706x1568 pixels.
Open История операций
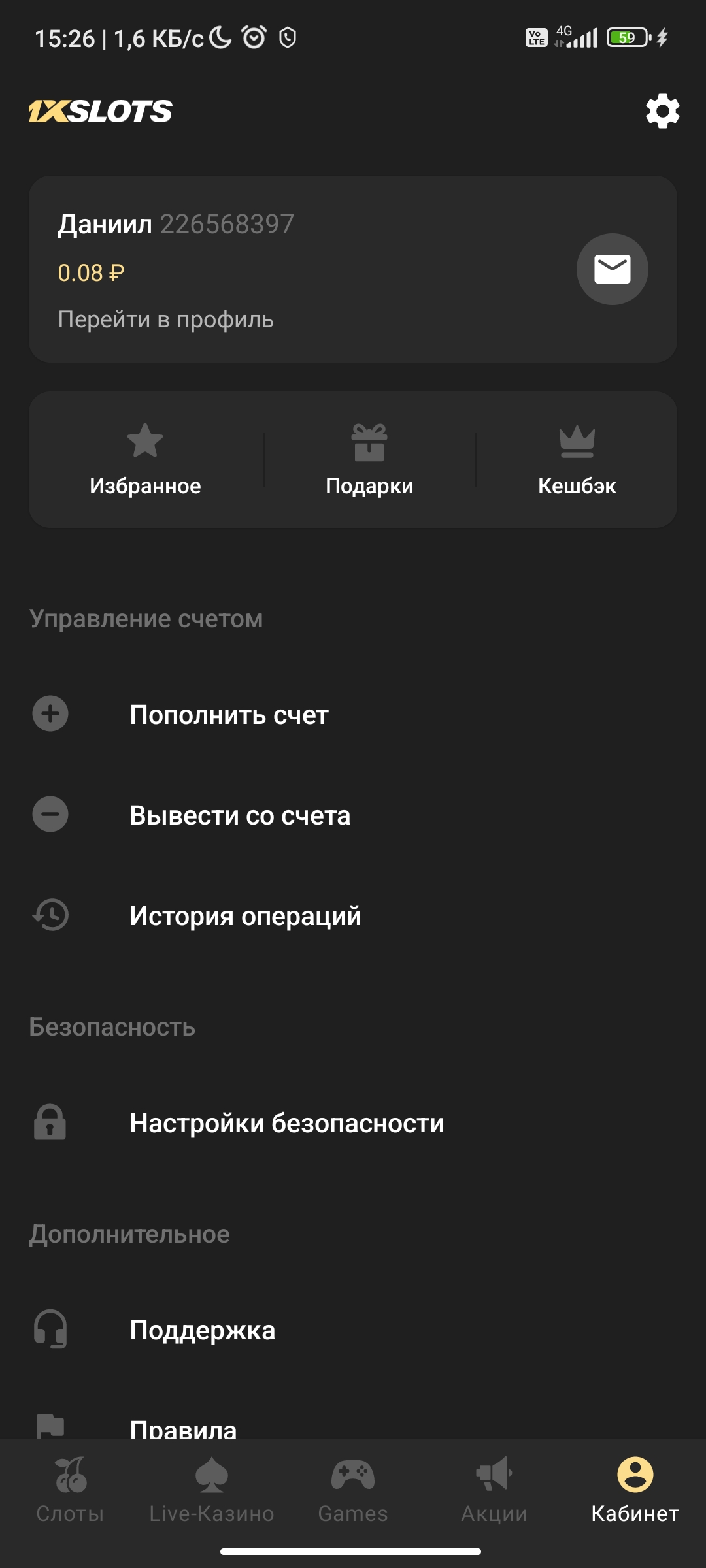click(x=245, y=916)
